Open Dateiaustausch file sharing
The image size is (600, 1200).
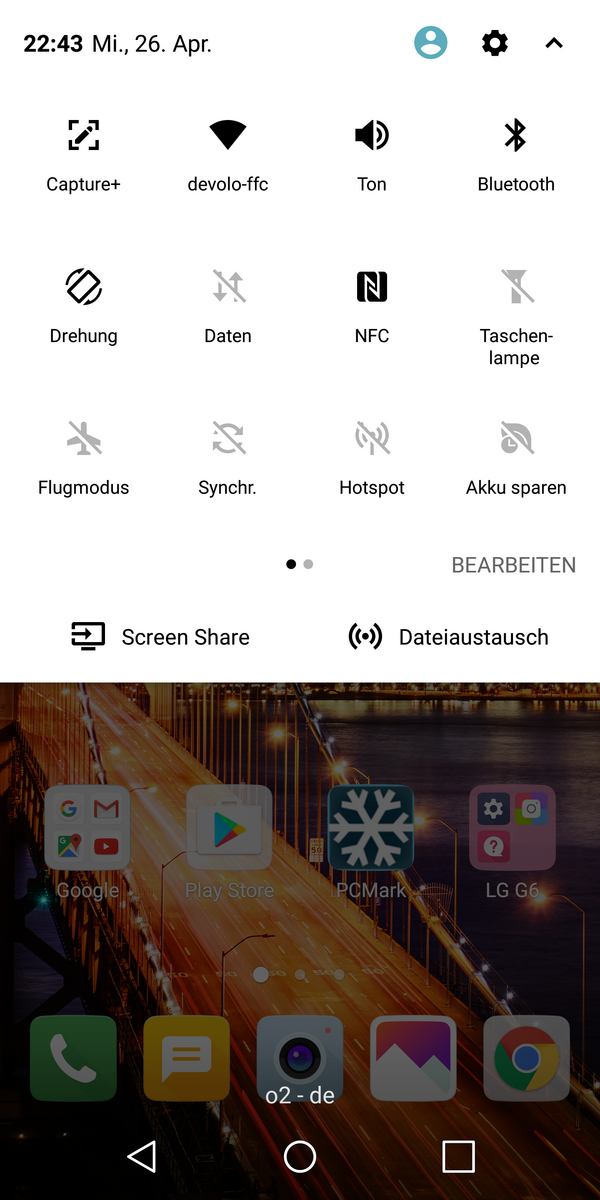point(448,637)
